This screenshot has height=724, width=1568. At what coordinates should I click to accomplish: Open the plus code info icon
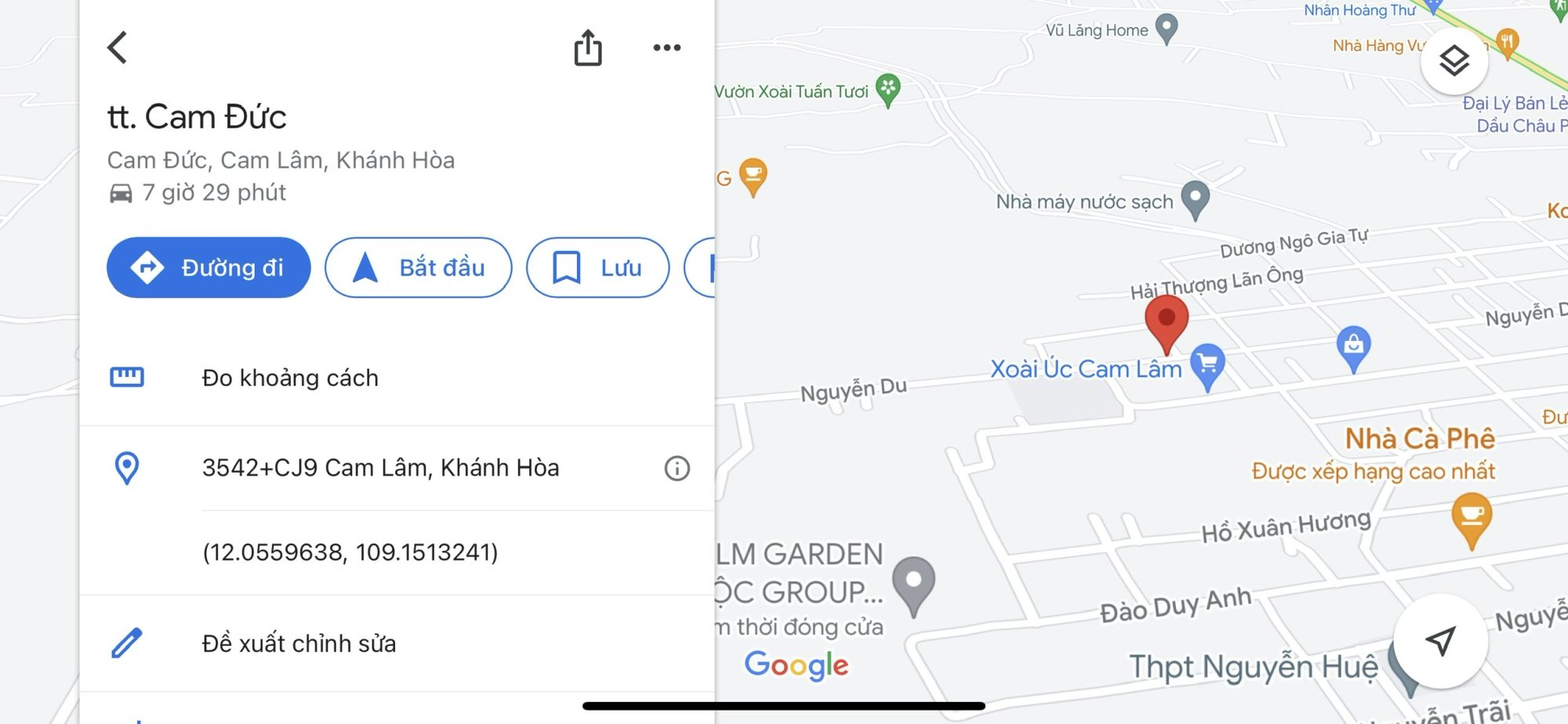pyautogui.click(x=677, y=469)
